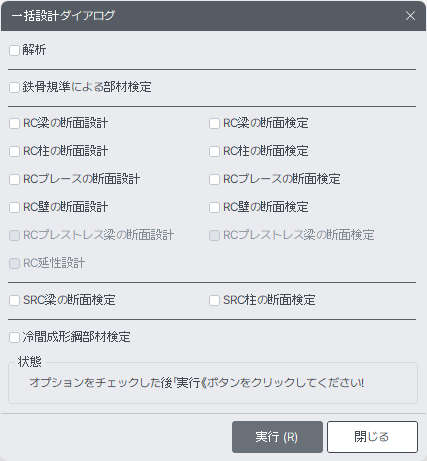Select SRC梁の断面検定 checkbox

14,300
